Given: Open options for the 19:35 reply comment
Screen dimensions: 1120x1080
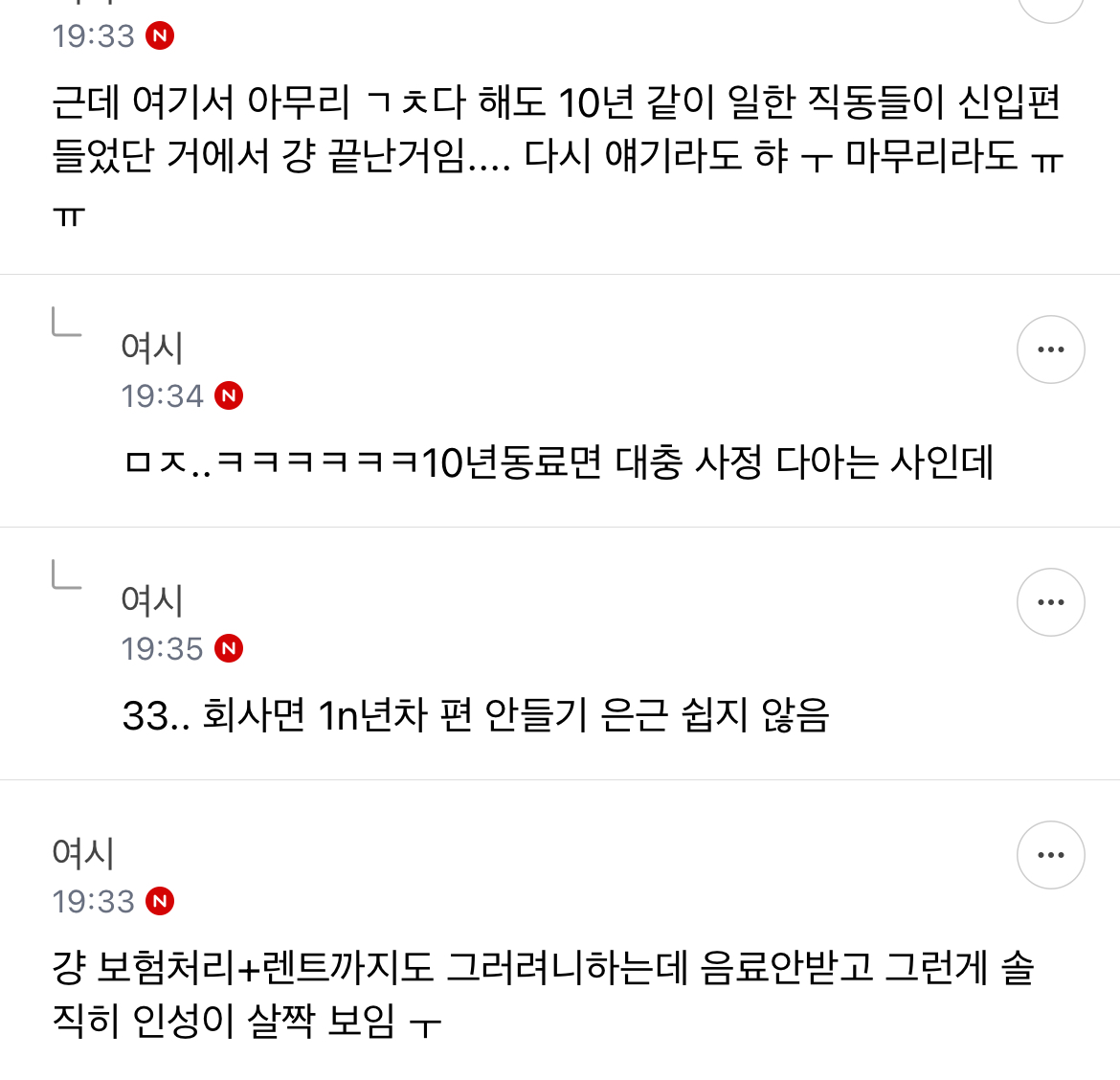Looking at the screenshot, I should [1050, 602].
